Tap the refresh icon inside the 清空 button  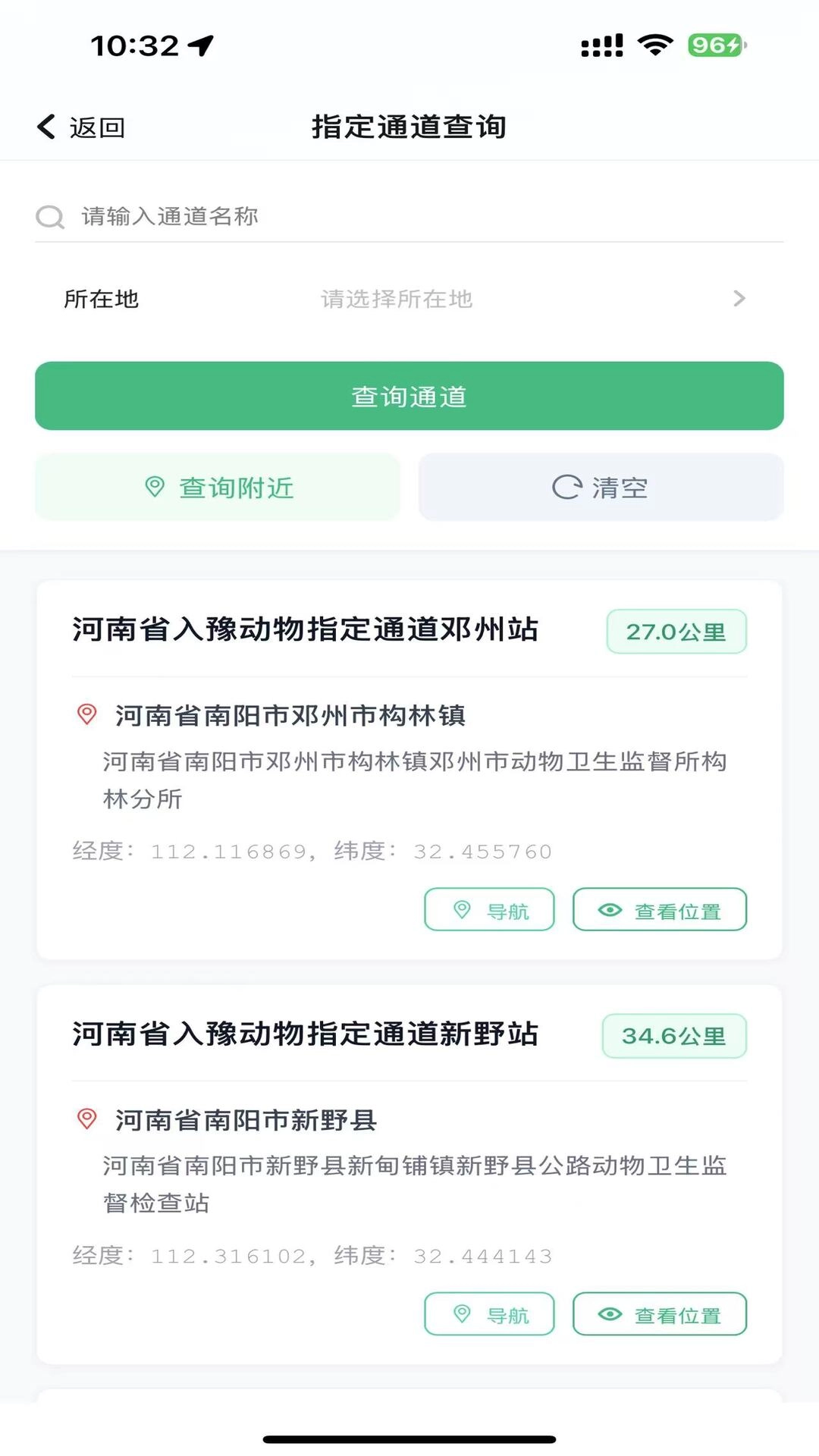coord(565,488)
